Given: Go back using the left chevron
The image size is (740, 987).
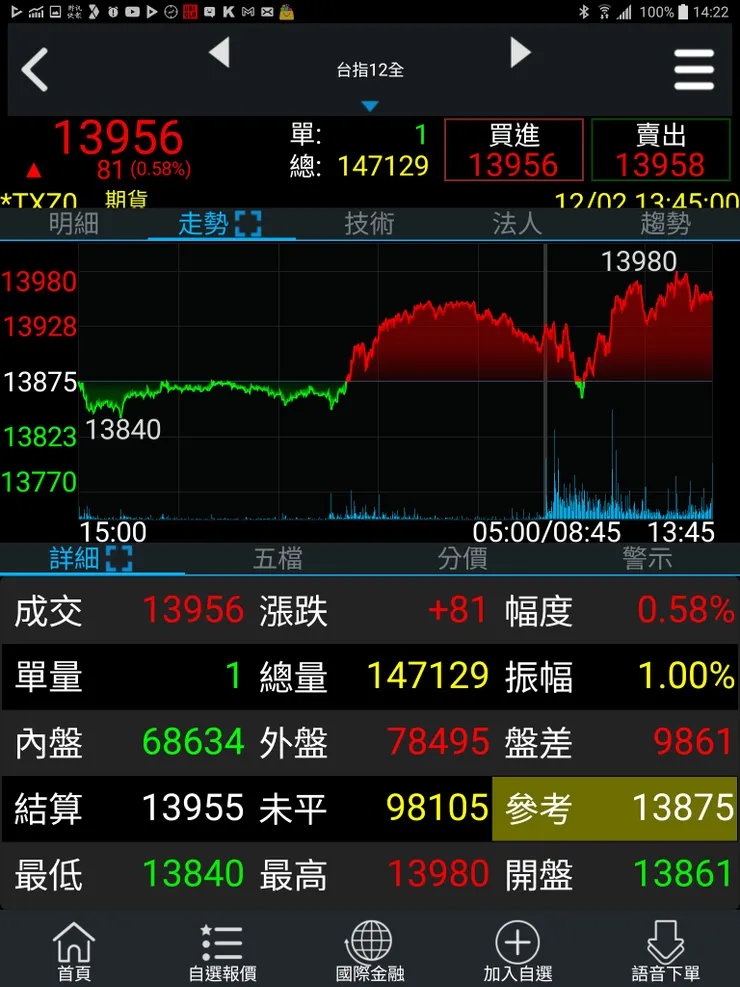Looking at the screenshot, I should (36, 71).
